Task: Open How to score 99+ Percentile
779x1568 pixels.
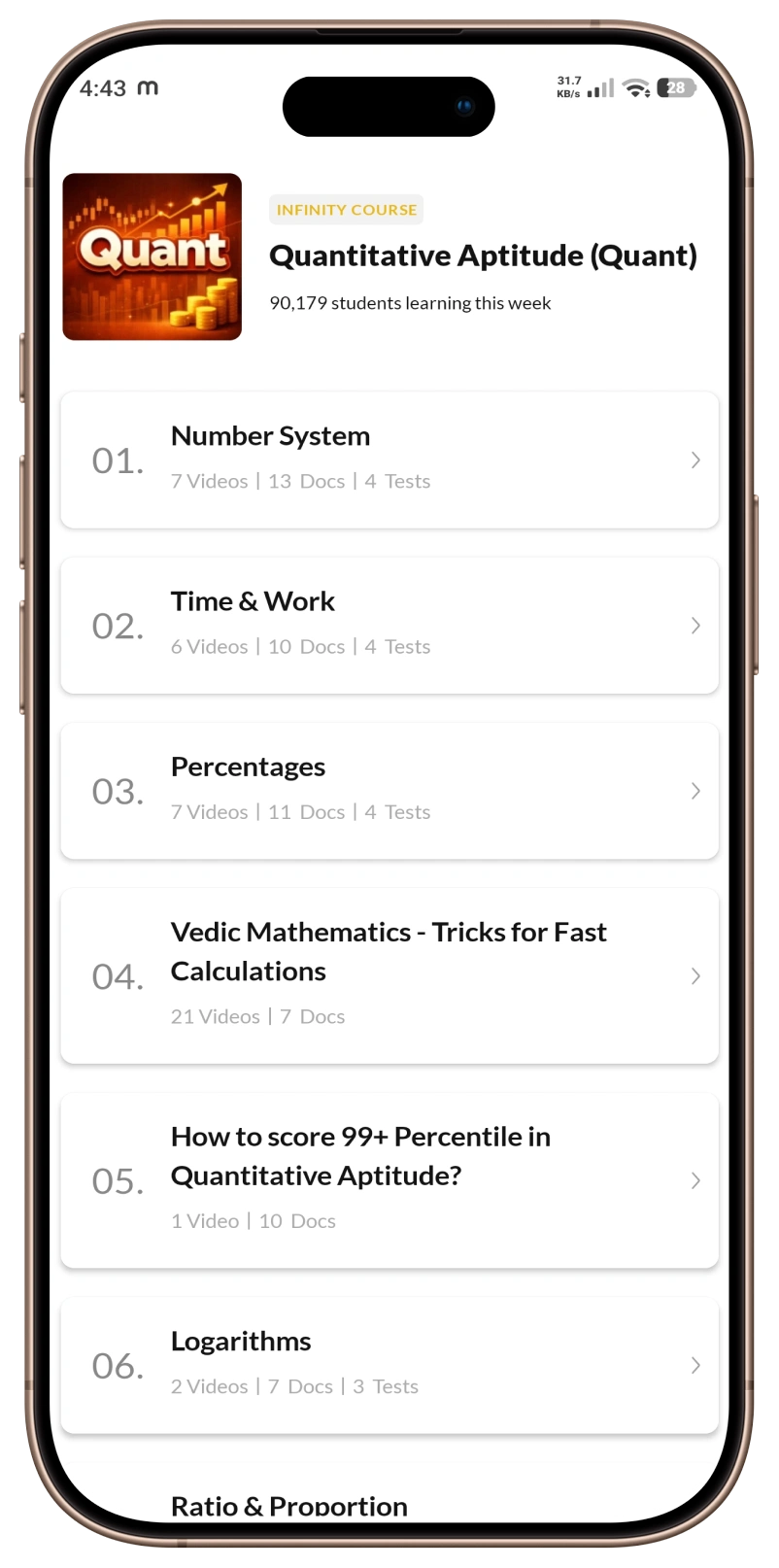Action: (x=389, y=1179)
